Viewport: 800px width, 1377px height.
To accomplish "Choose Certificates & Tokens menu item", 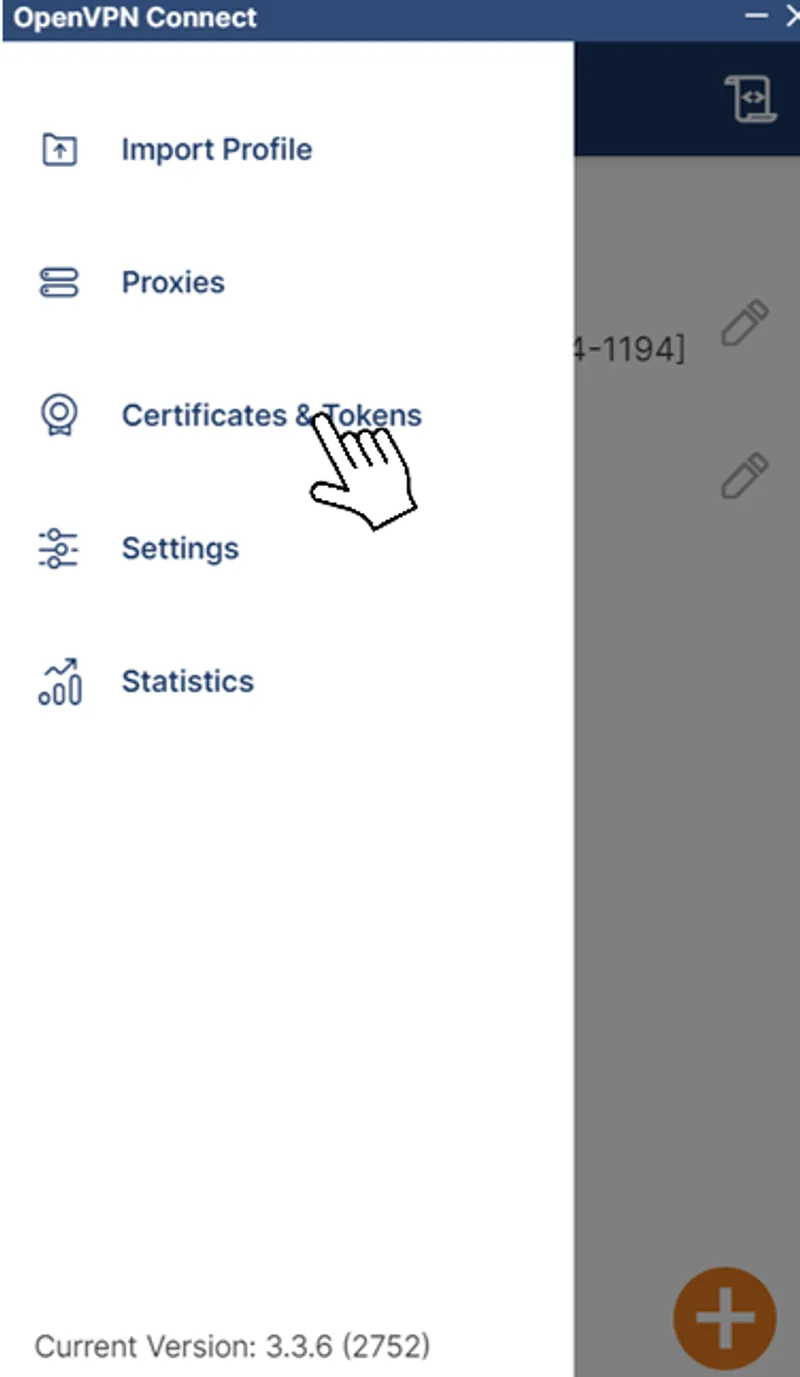I will pyautogui.click(x=271, y=415).
